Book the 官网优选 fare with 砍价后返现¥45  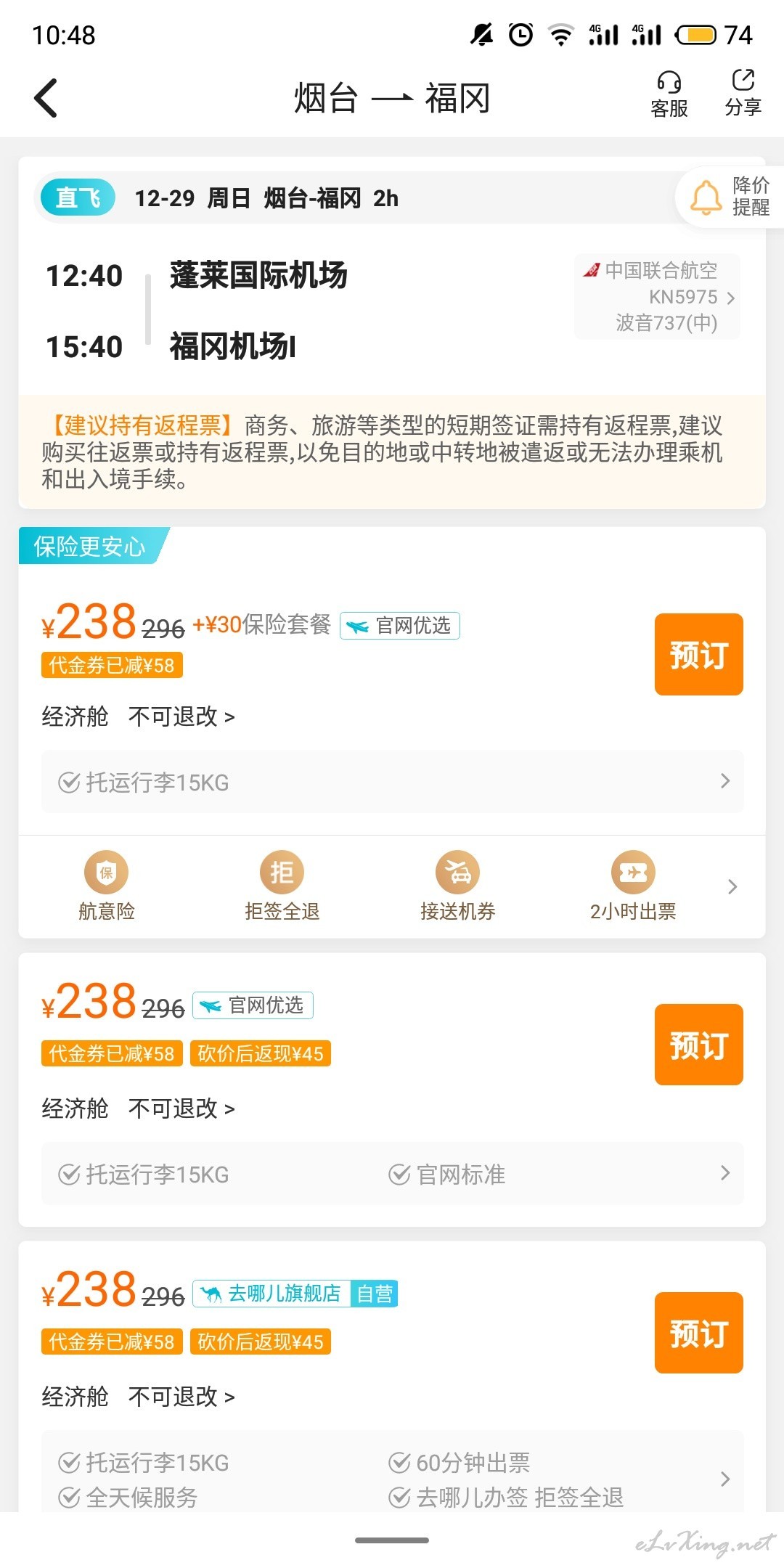tap(698, 1045)
